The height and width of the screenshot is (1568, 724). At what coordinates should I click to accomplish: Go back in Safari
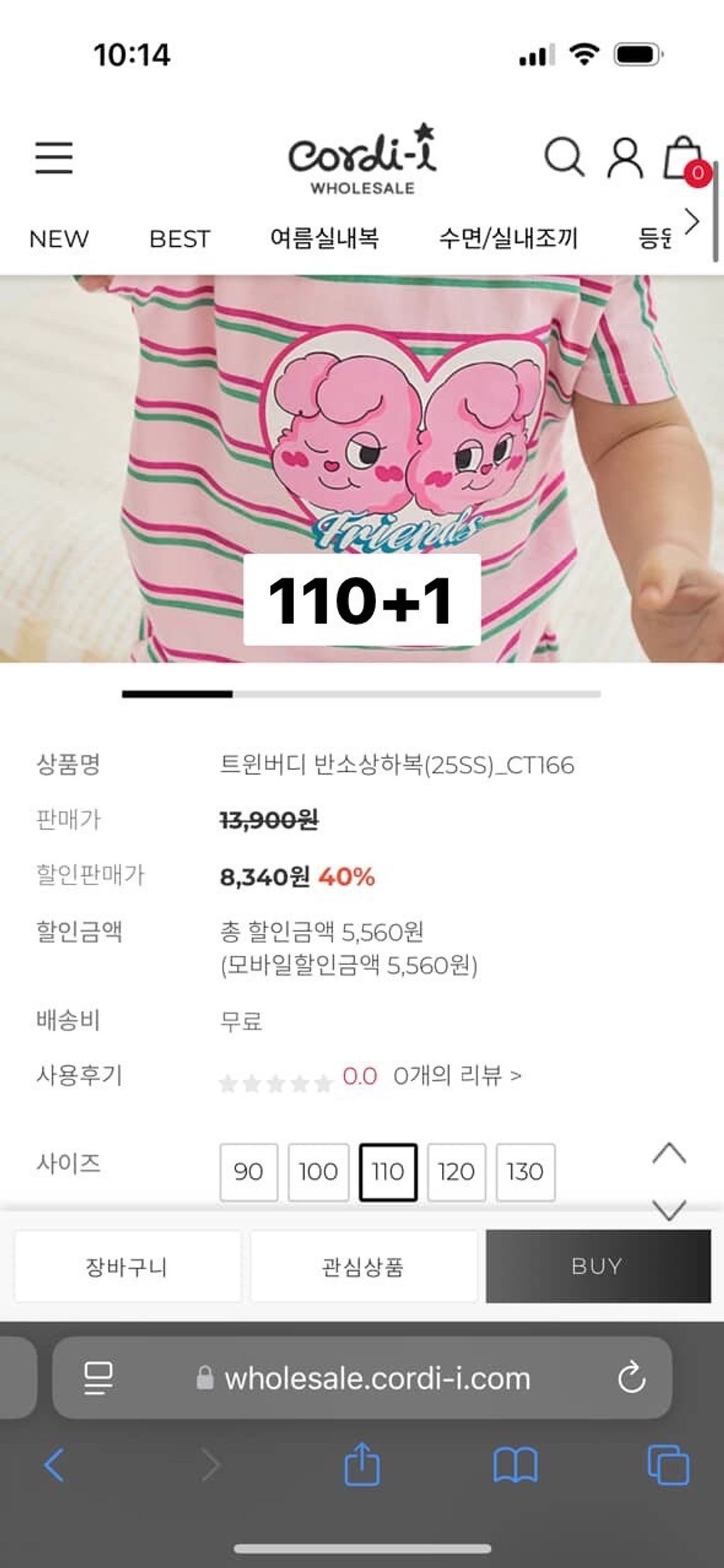point(54,1464)
